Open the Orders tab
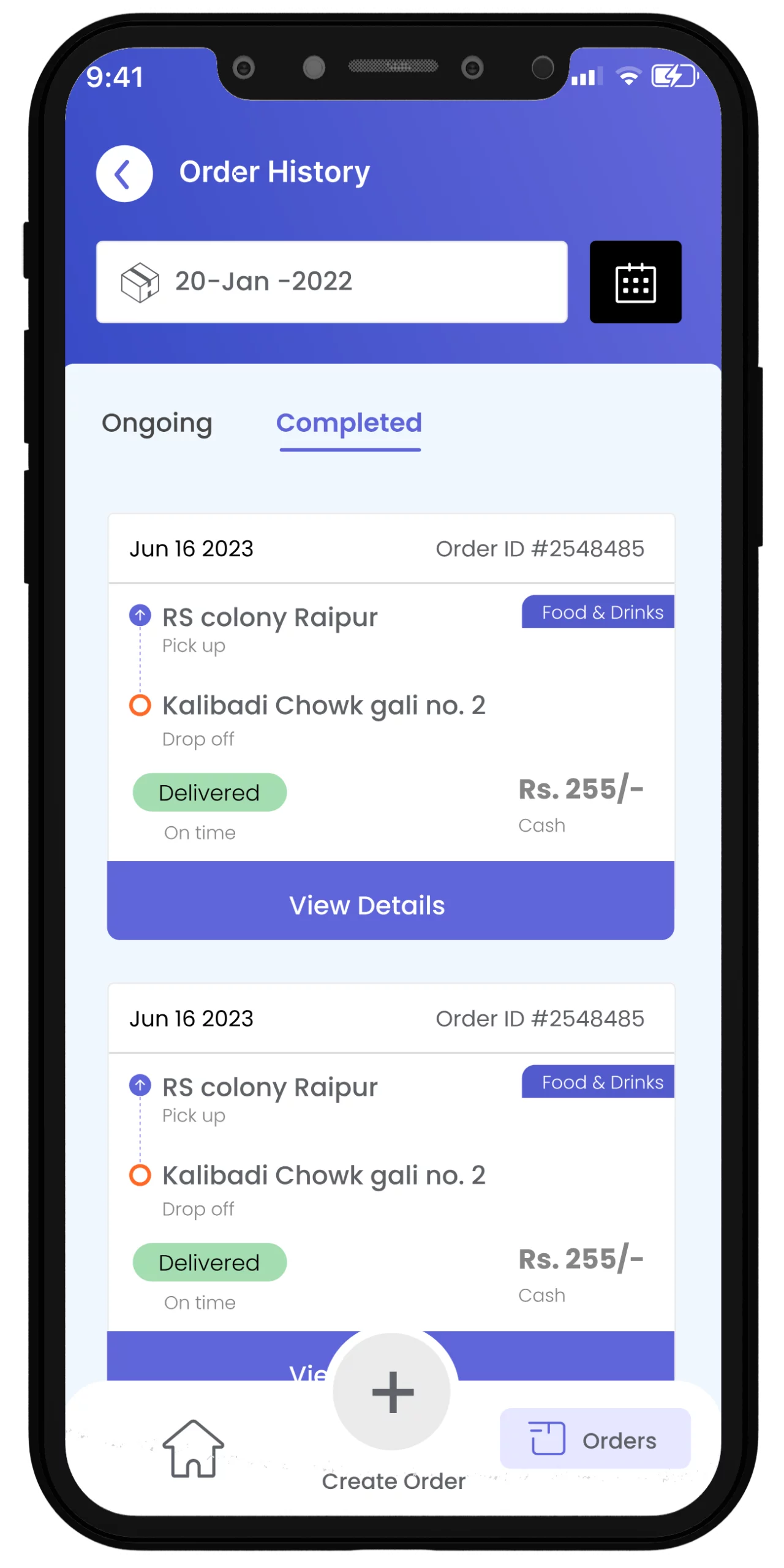 (x=595, y=1439)
